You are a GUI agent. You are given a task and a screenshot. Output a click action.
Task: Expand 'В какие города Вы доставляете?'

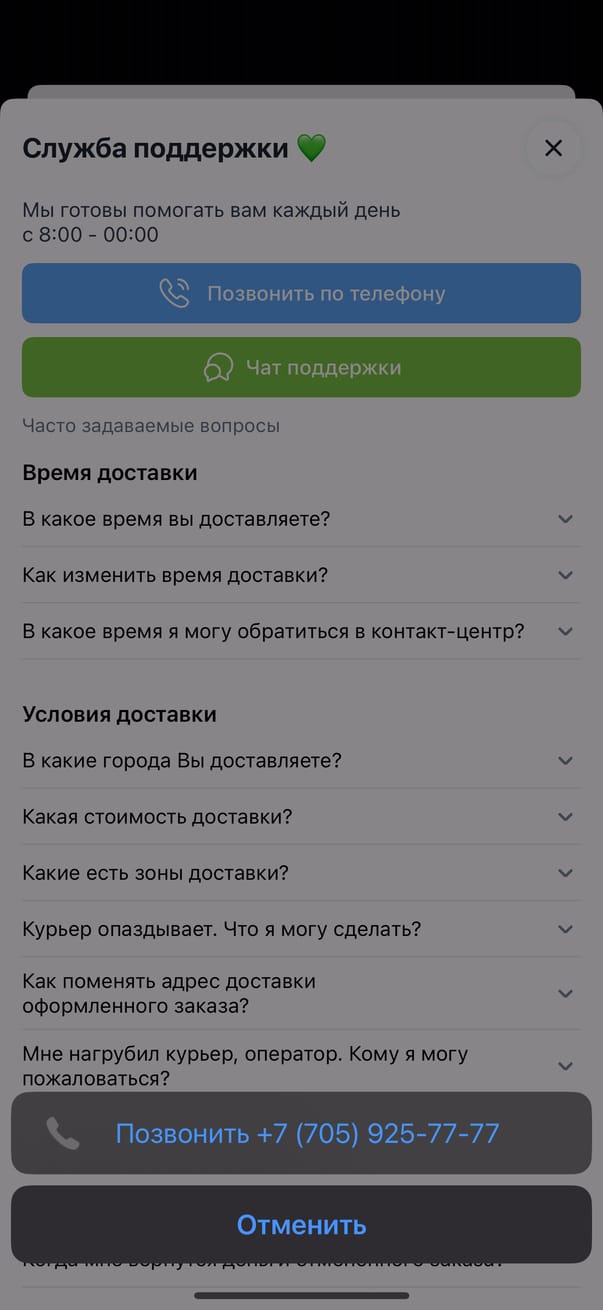[x=300, y=761]
